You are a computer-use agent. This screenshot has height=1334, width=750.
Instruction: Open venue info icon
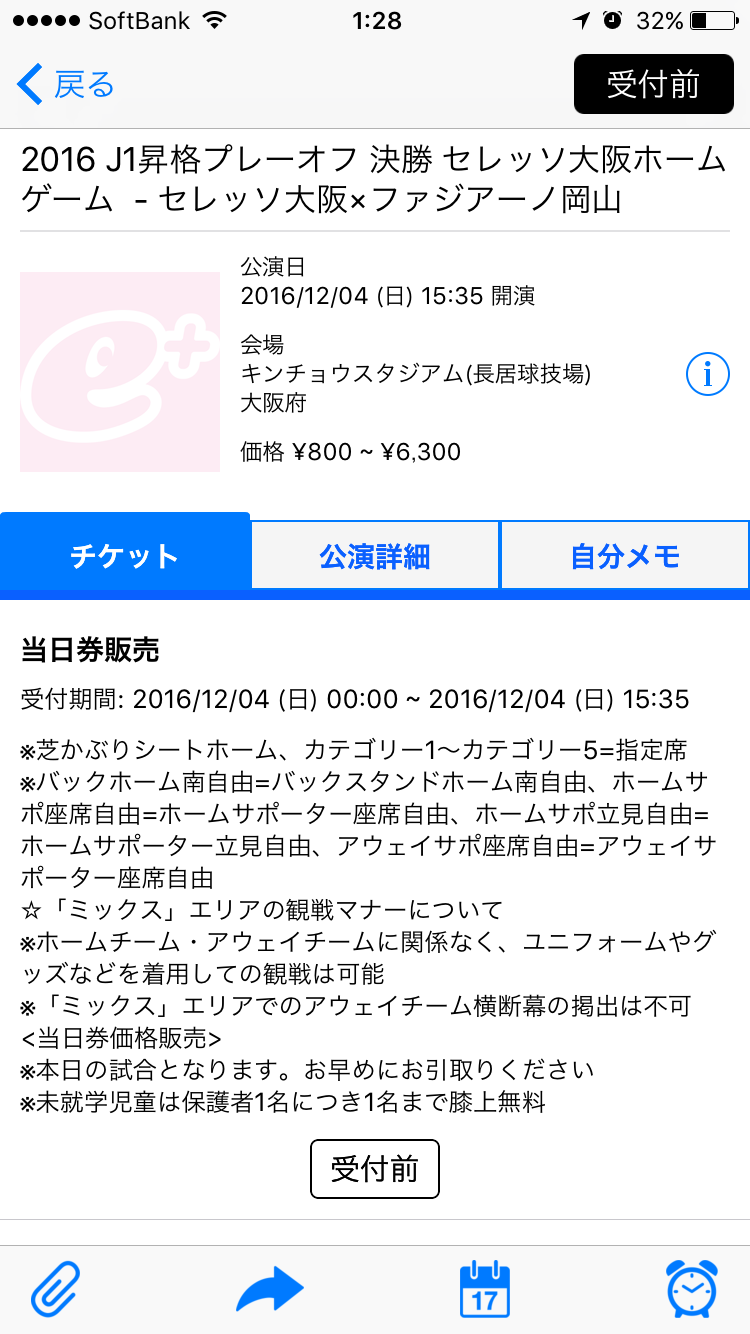(707, 374)
